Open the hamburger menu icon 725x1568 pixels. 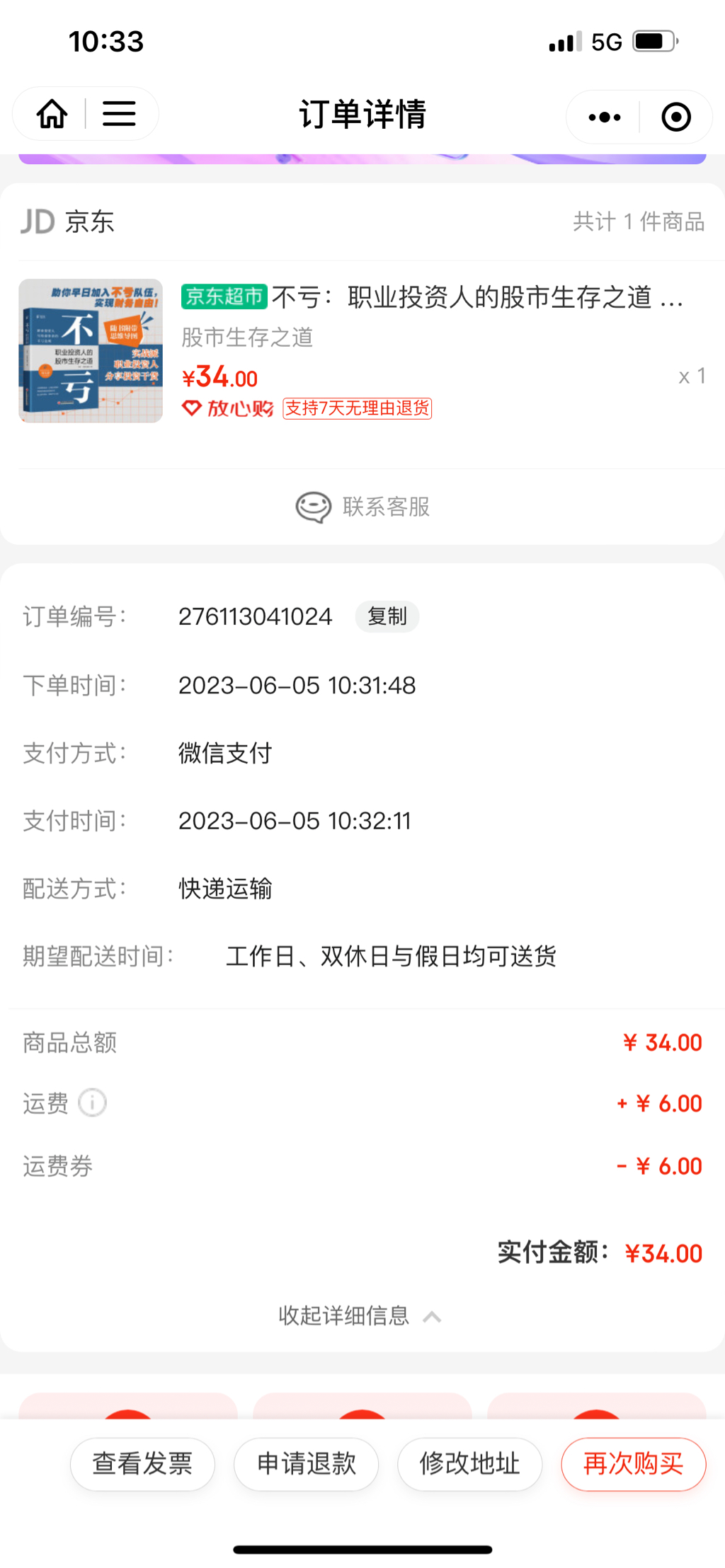tap(119, 114)
